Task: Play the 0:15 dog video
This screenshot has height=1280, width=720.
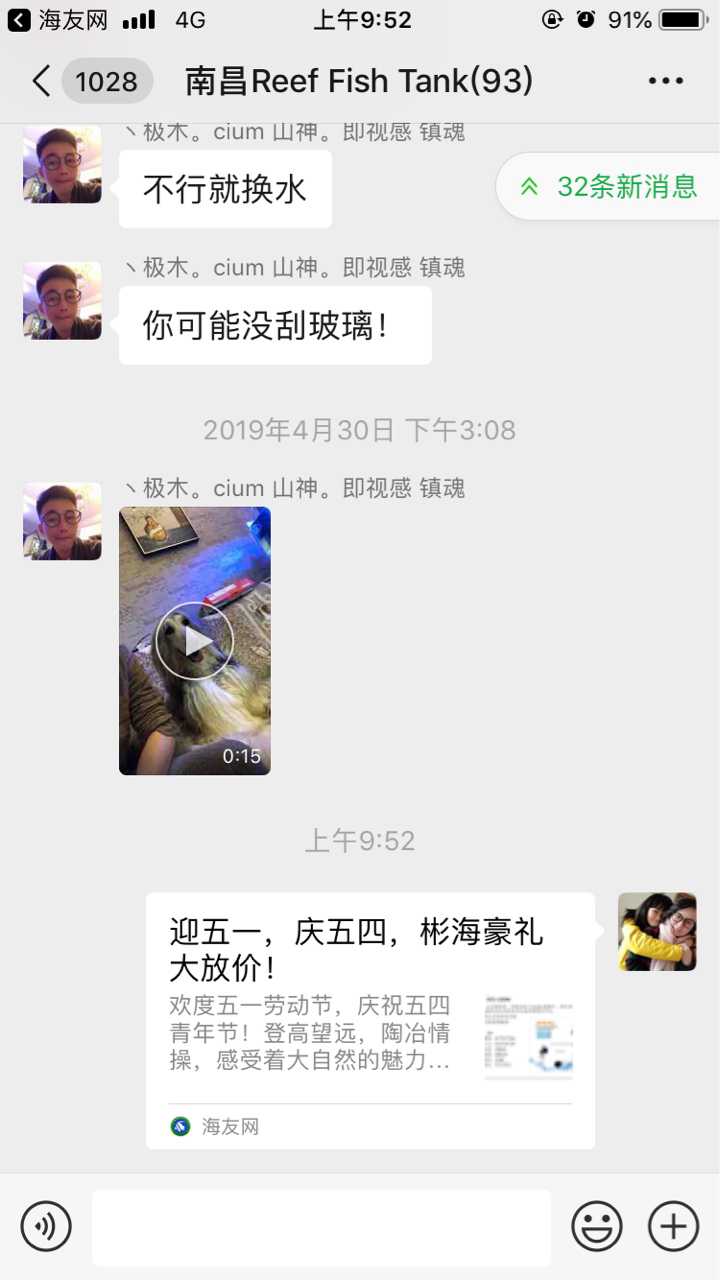Action: pyautogui.click(x=194, y=641)
